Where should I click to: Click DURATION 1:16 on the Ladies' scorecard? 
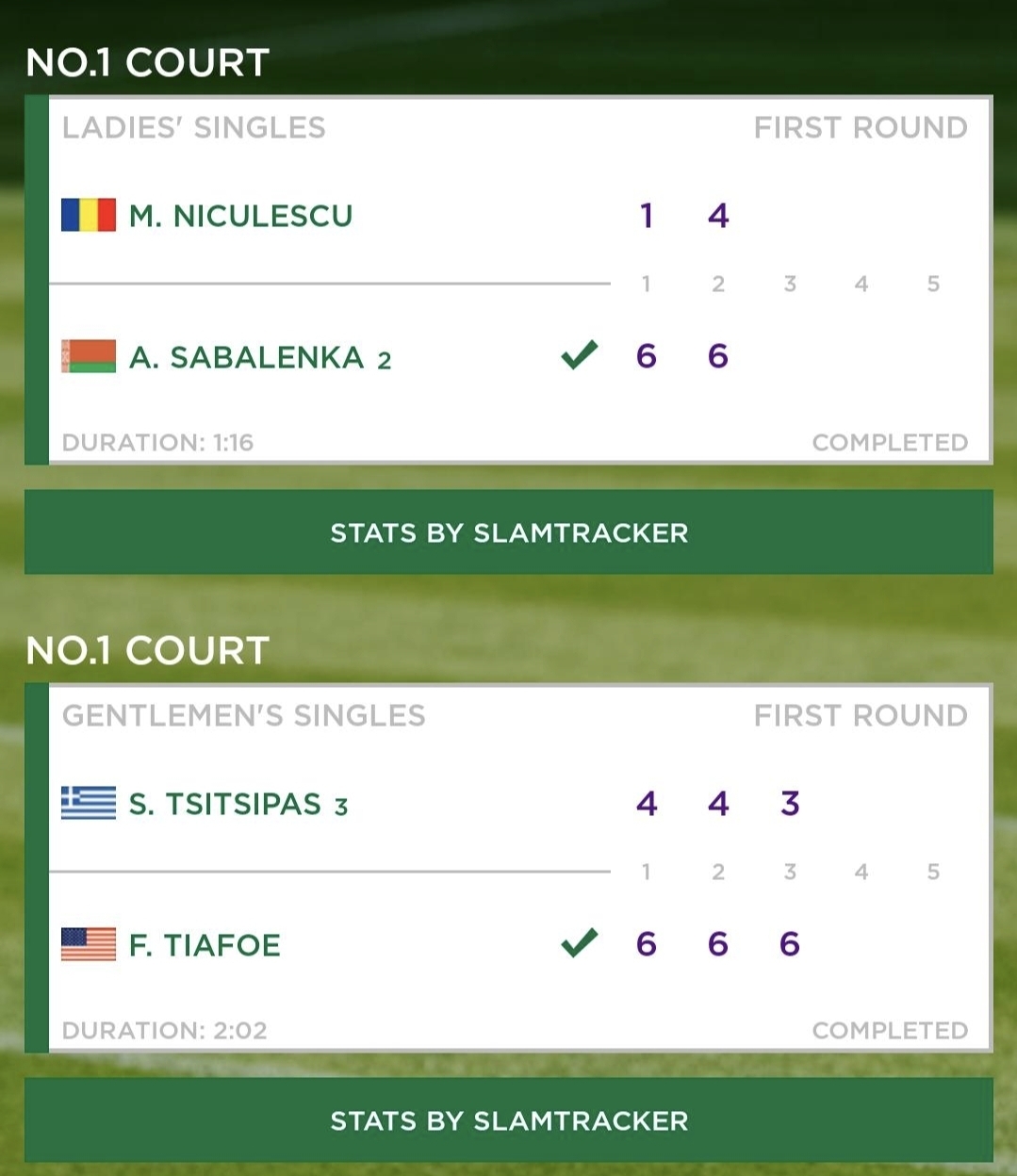click(x=161, y=442)
